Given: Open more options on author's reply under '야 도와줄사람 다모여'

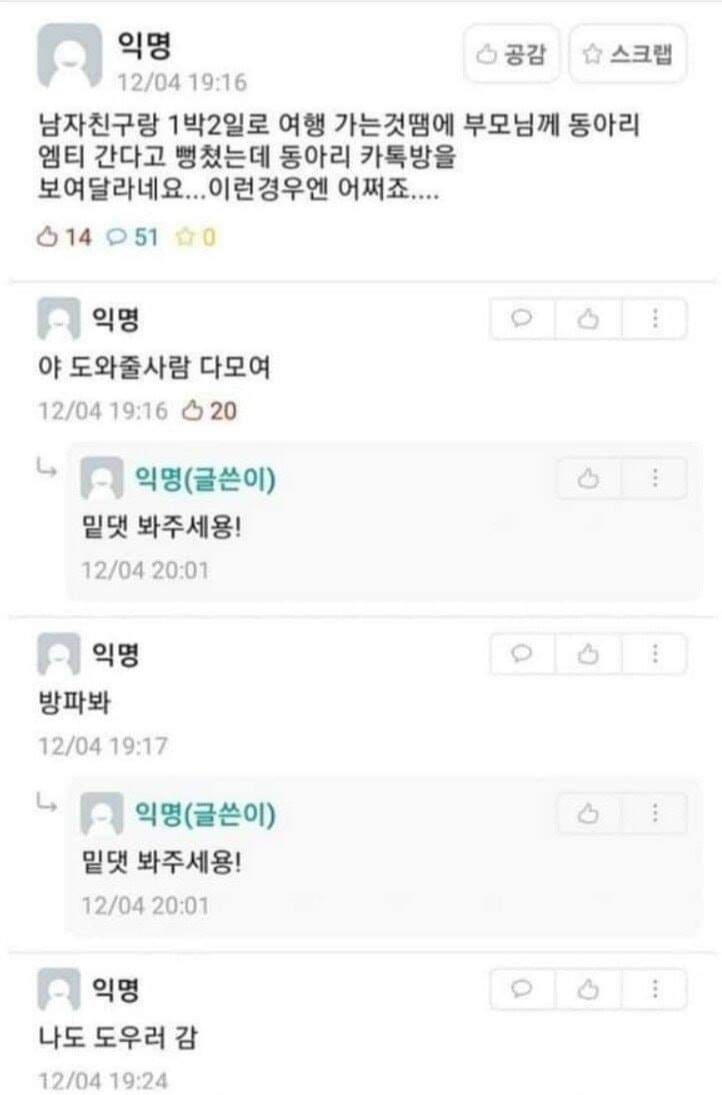Looking at the screenshot, I should [655, 478].
